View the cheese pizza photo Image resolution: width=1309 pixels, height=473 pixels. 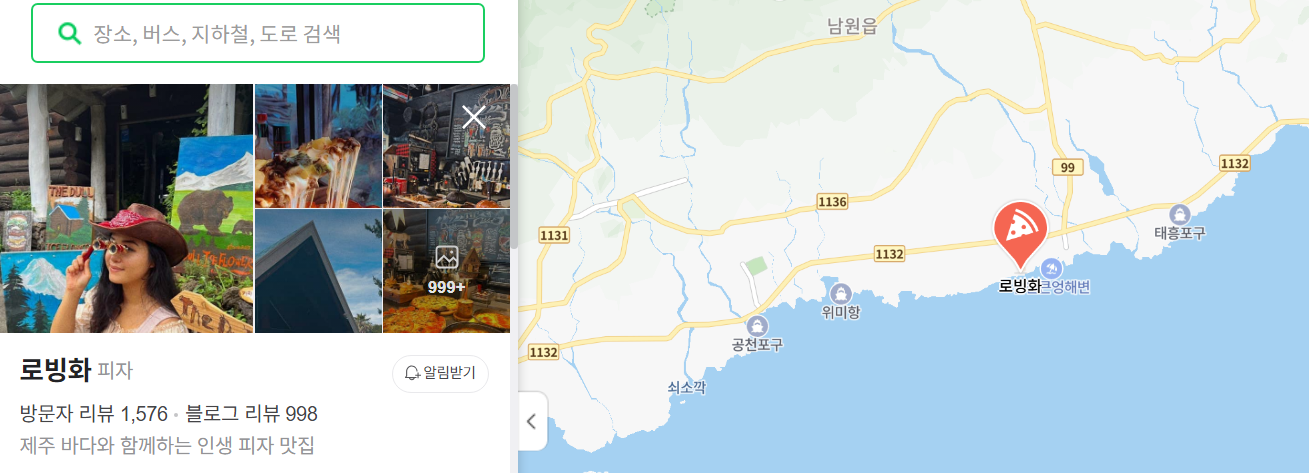(318, 146)
